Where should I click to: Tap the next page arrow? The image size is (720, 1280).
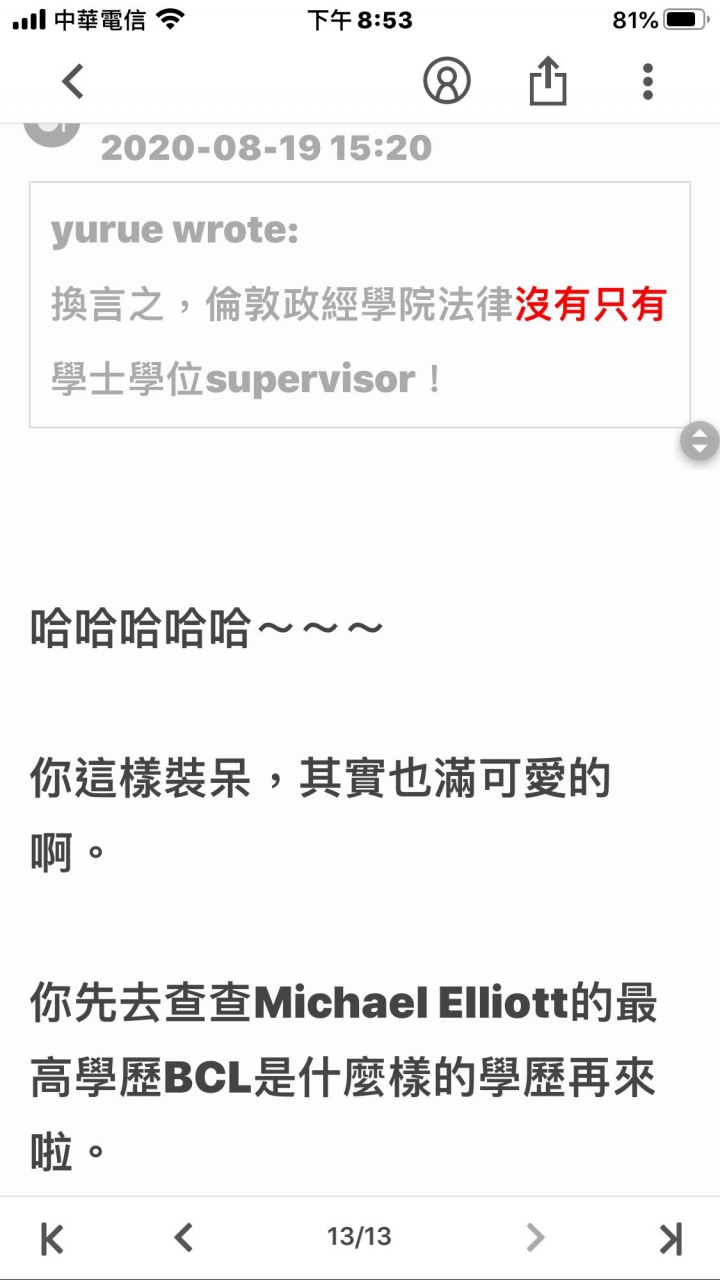(x=536, y=1238)
